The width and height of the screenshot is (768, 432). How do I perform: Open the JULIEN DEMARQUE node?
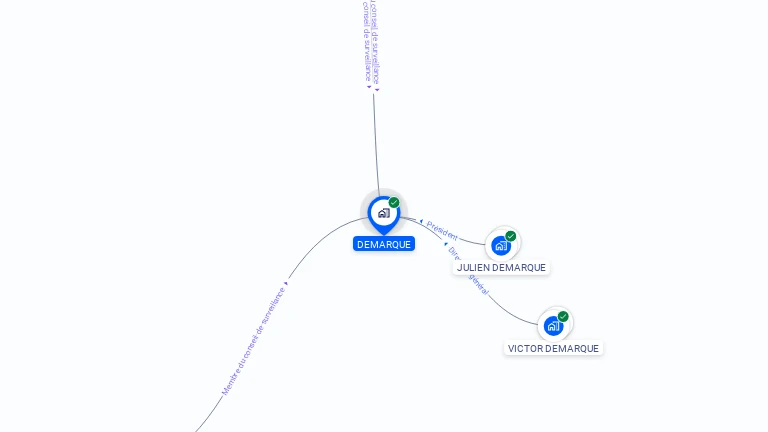click(501, 245)
